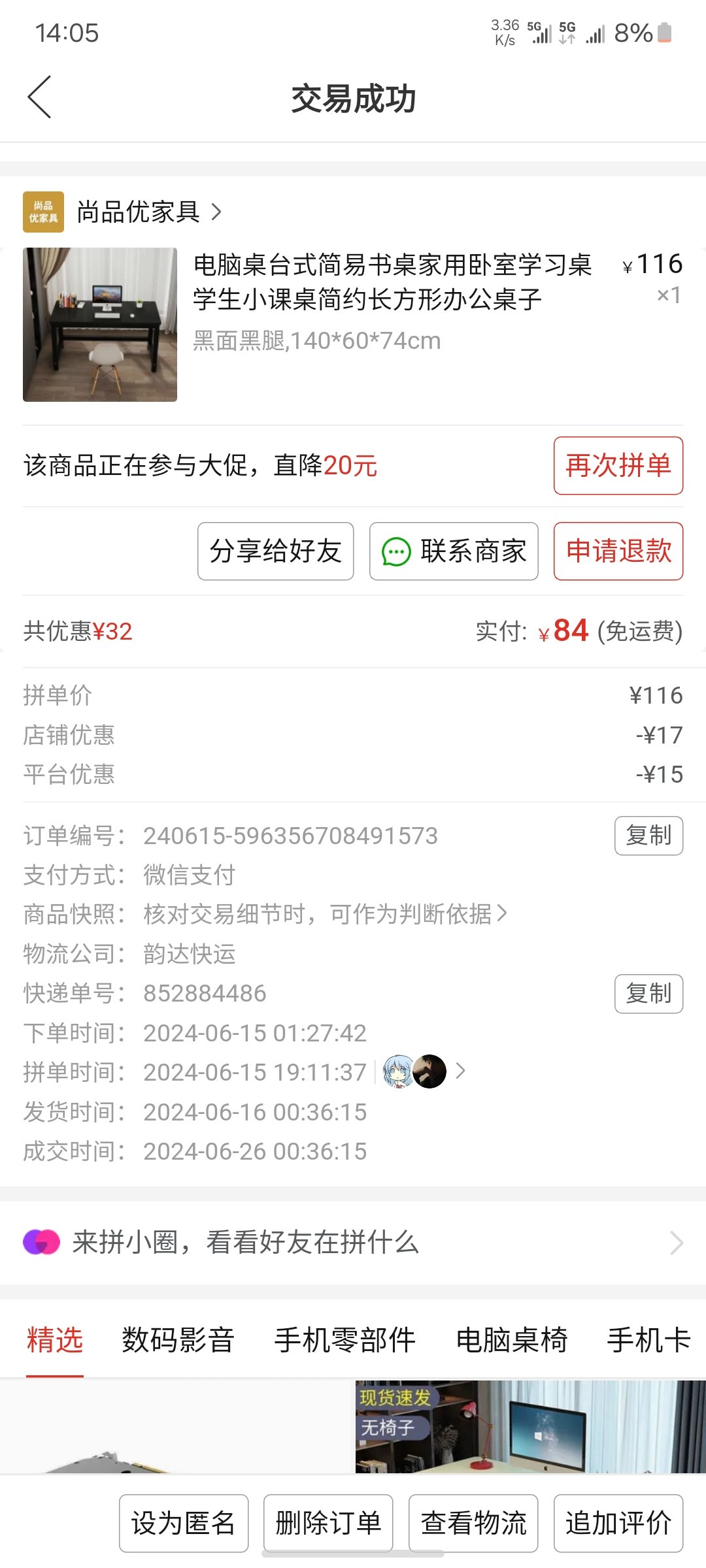Check delivery tracking with 查看物流

tap(473, 1523)
